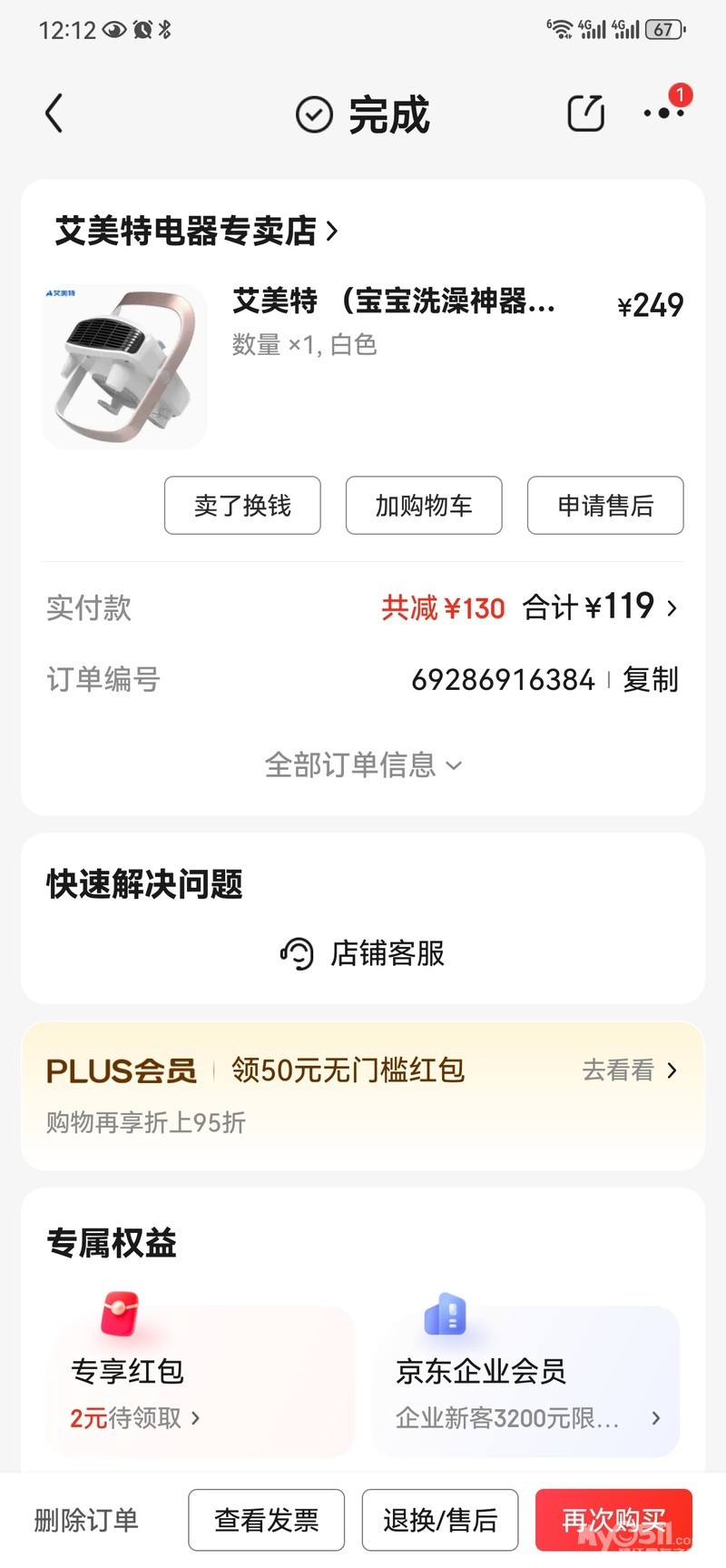View the invoice with 查看发票

(x=266, y=1520)
